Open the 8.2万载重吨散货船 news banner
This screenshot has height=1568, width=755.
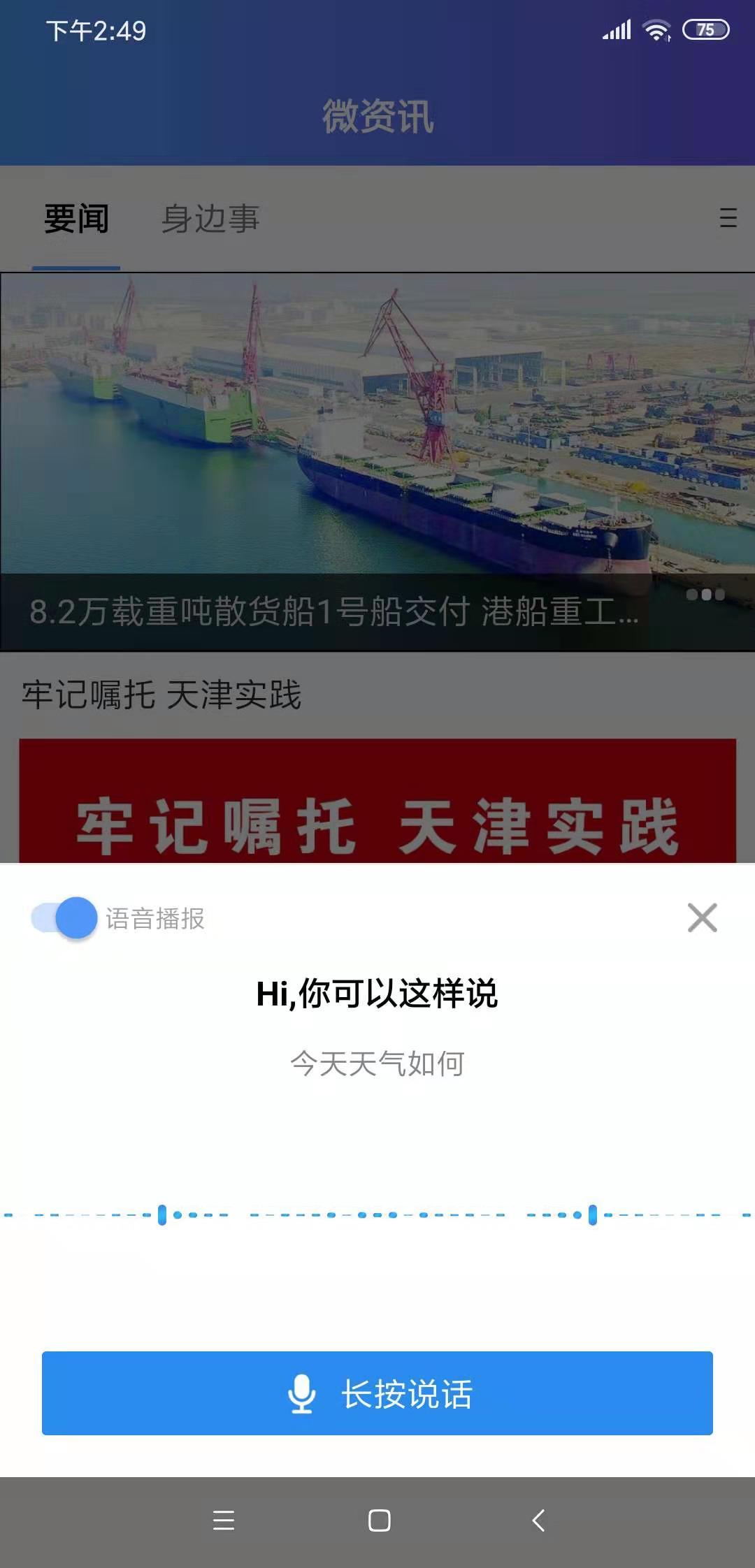[x=377, y=461]
